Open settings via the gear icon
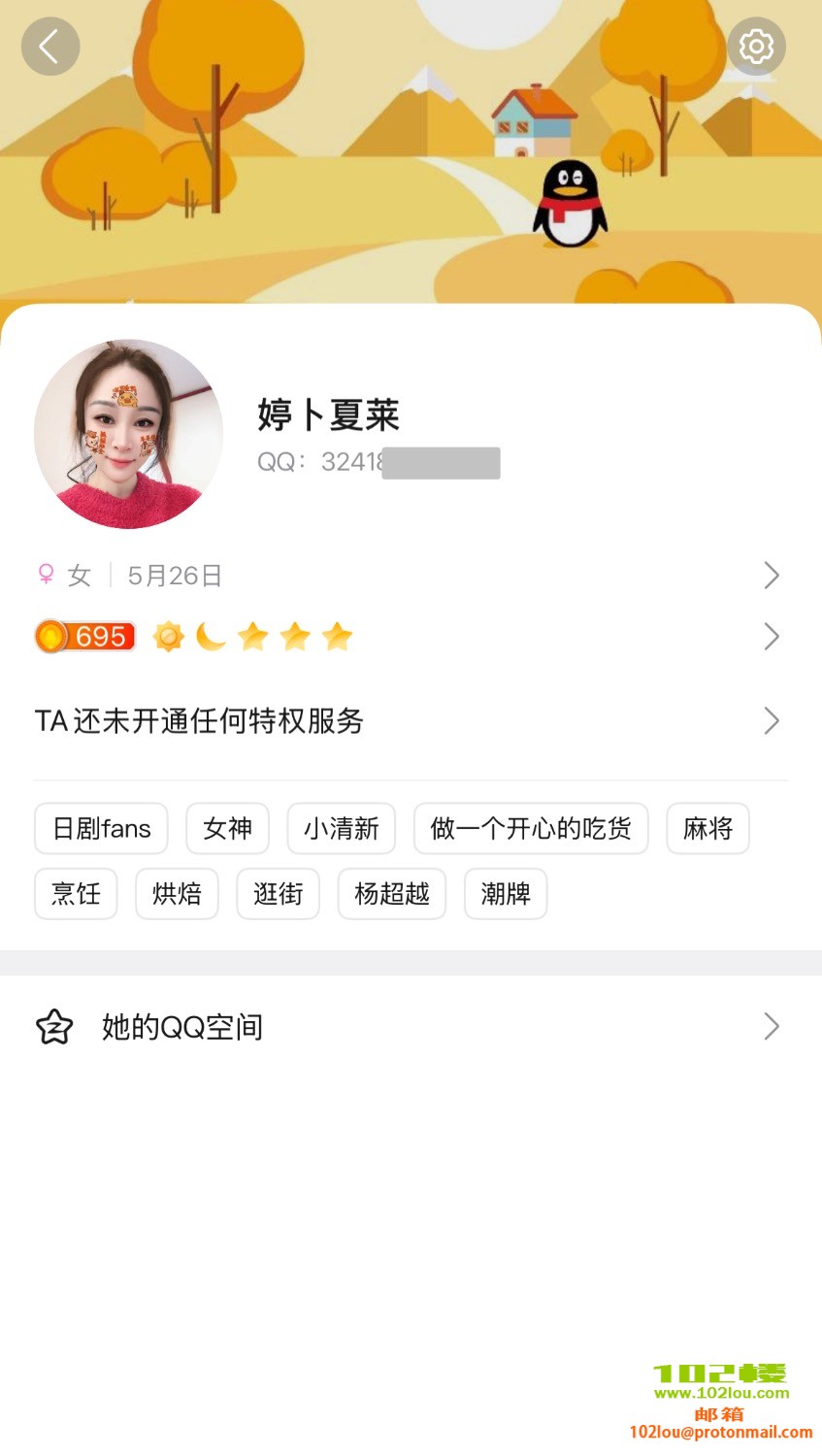 (756, 47)
